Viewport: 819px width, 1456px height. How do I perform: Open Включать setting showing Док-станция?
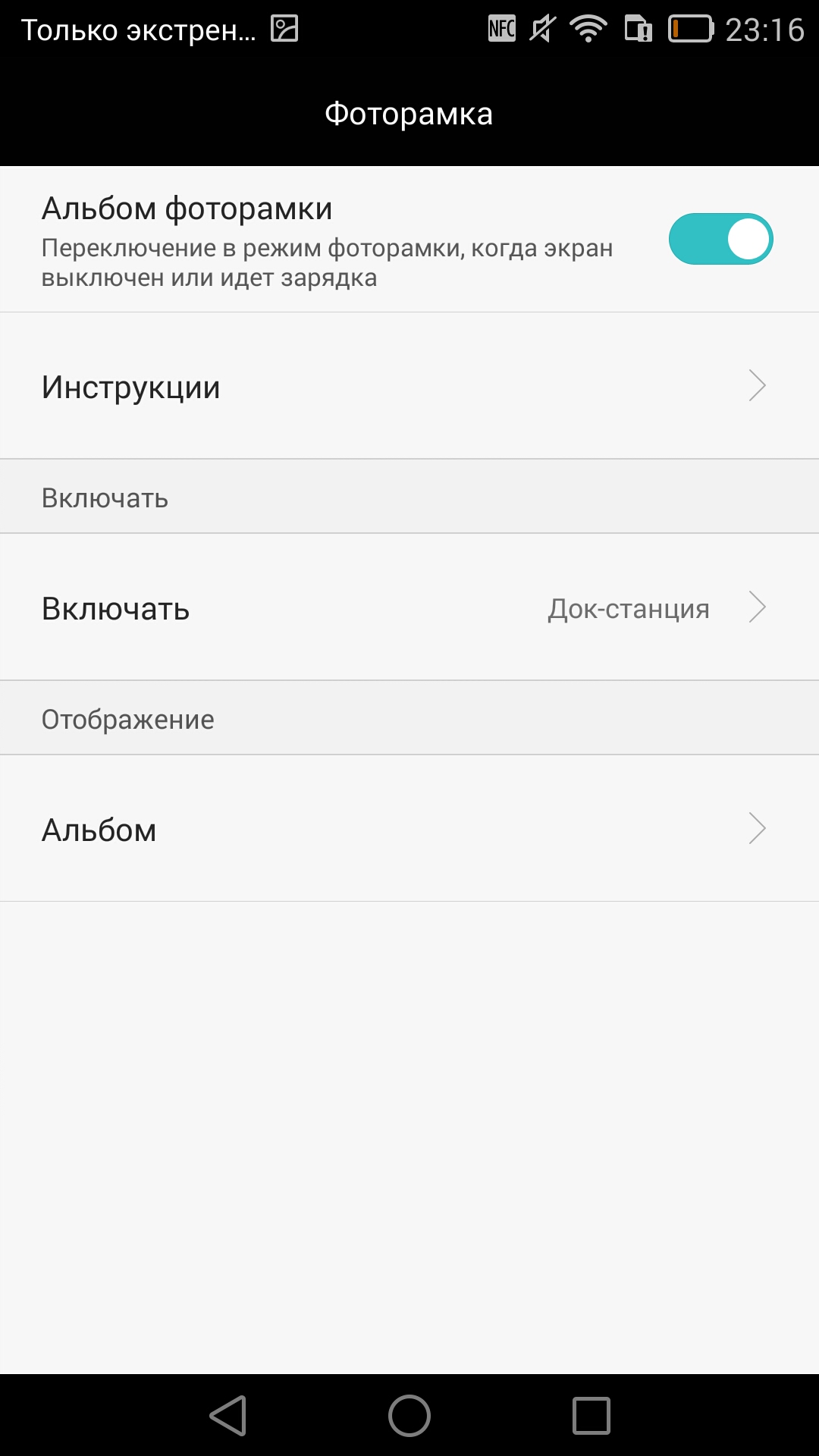(x=409, y=607)
